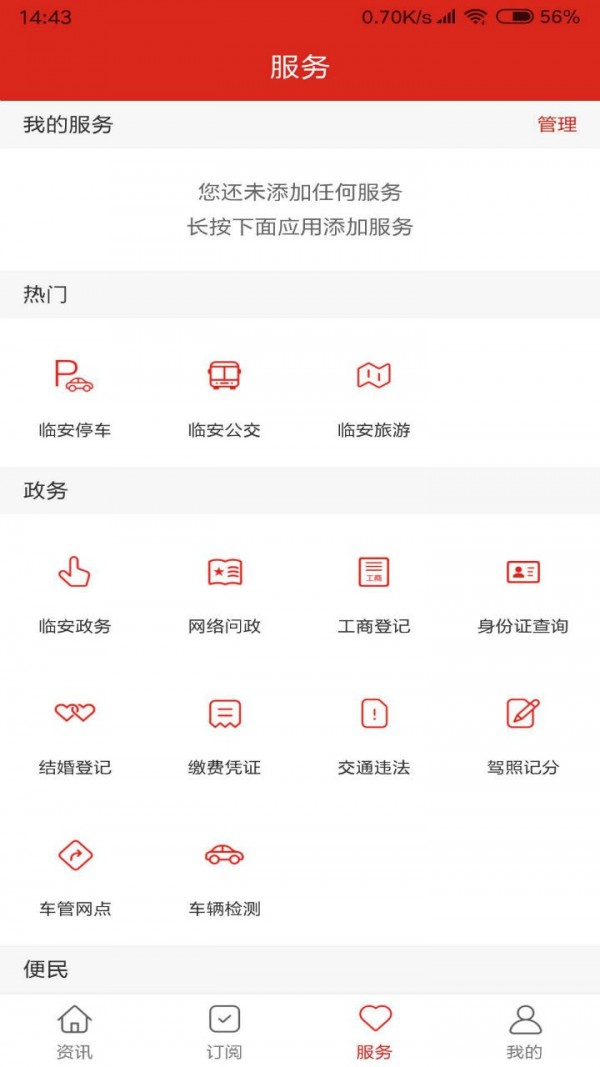Open 工商登记 registration service
600x1067 pixels.
click(374, 592)
